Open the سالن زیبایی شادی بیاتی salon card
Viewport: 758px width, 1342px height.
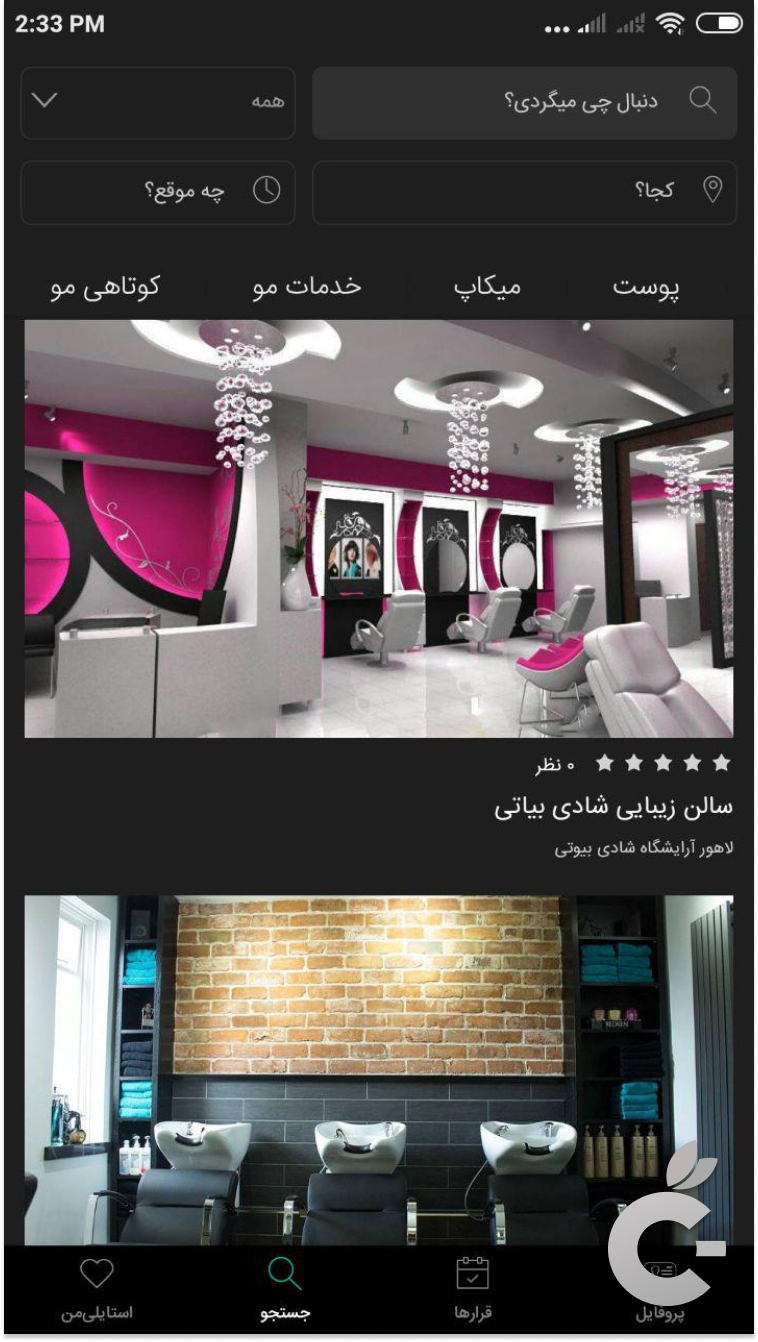click(378, 530)
